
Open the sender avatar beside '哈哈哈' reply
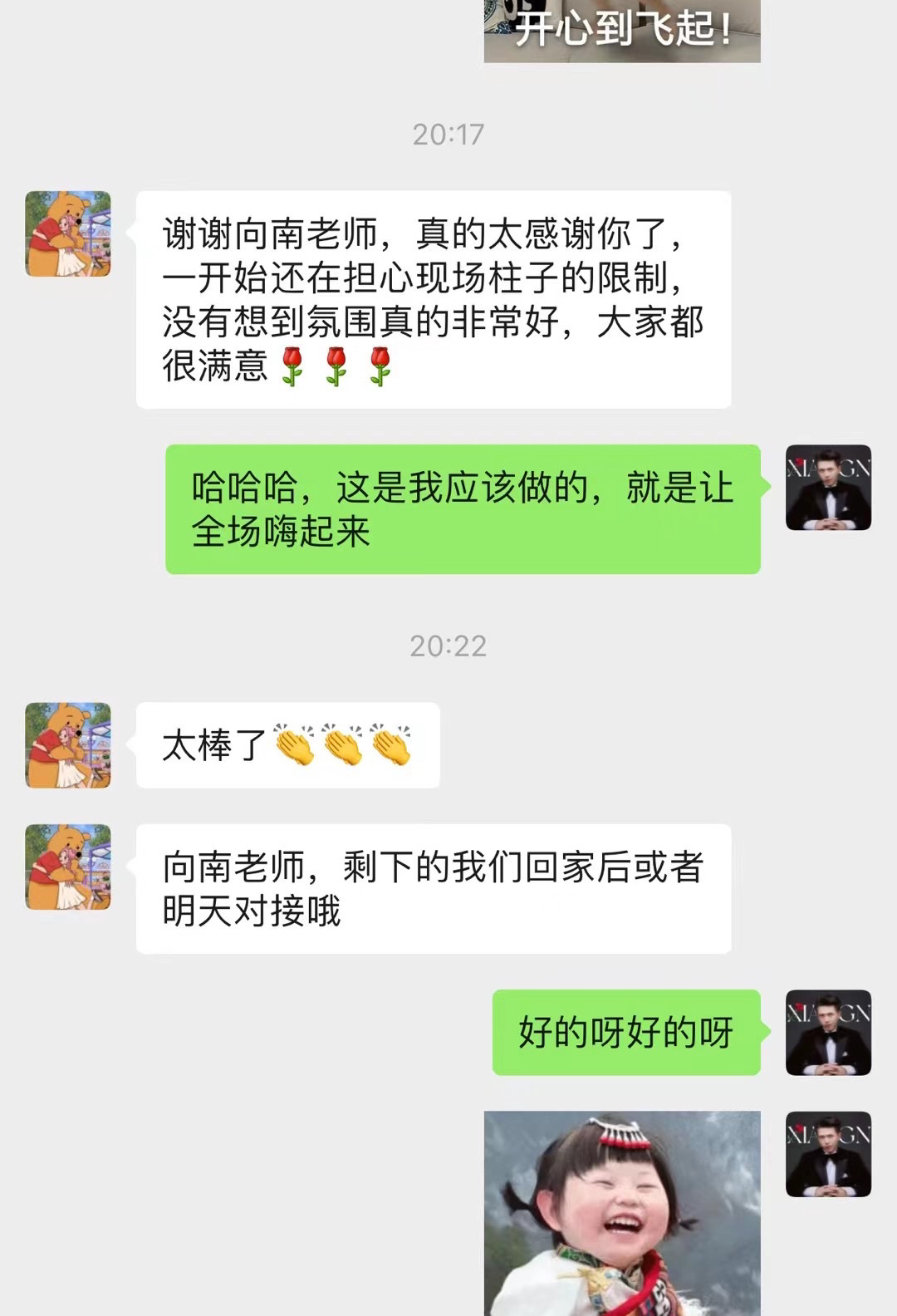coord(828,488)
